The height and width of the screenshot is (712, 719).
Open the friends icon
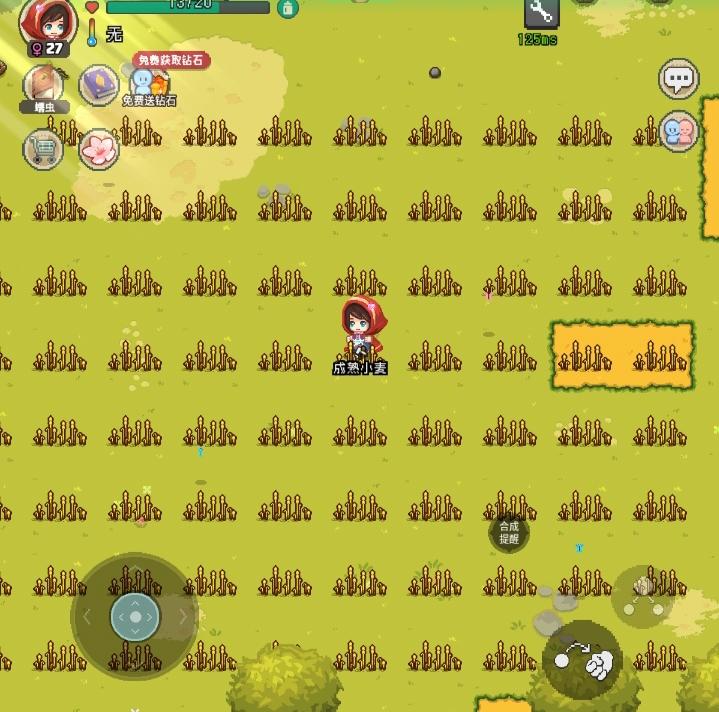pyautogui.click(x=679, y=131)
